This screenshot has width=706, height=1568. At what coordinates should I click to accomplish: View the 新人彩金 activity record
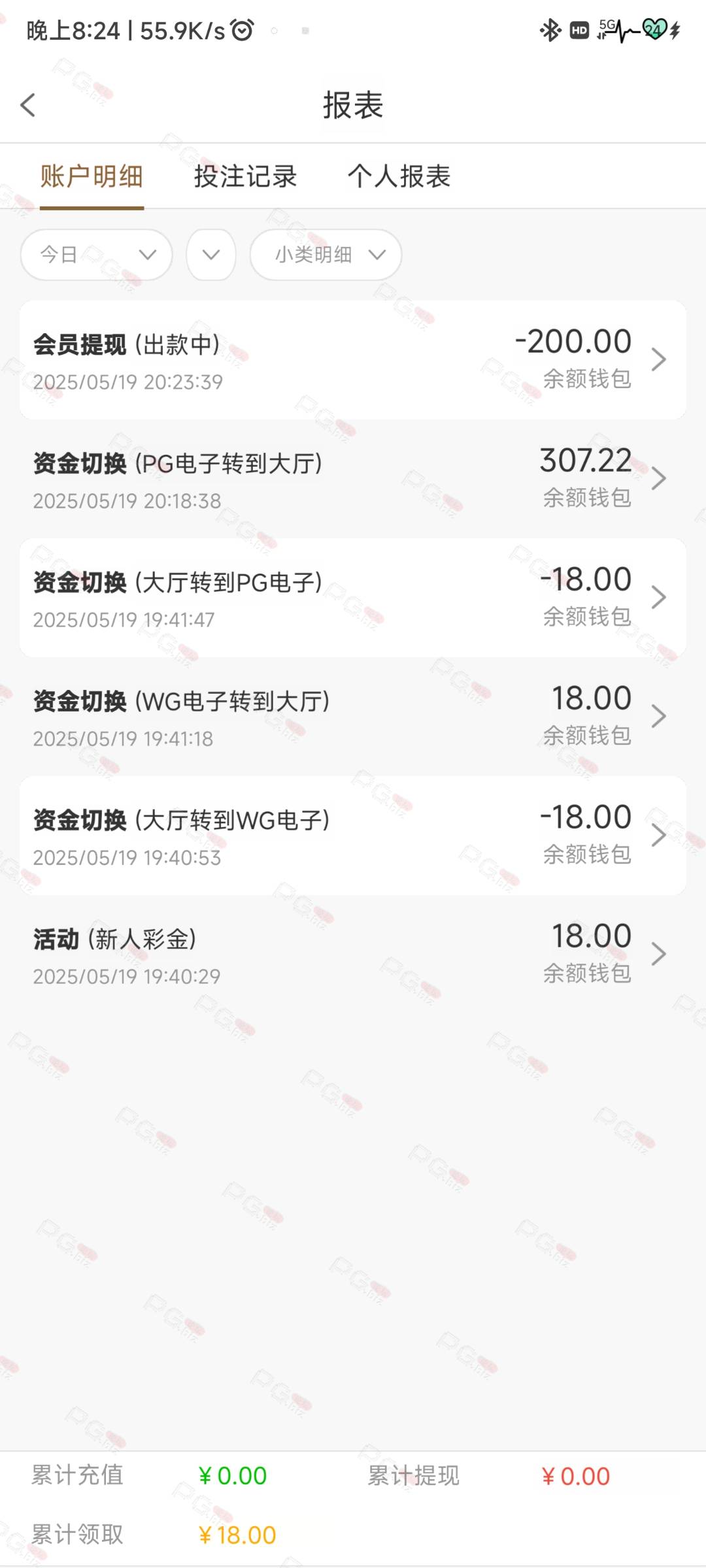353,955
